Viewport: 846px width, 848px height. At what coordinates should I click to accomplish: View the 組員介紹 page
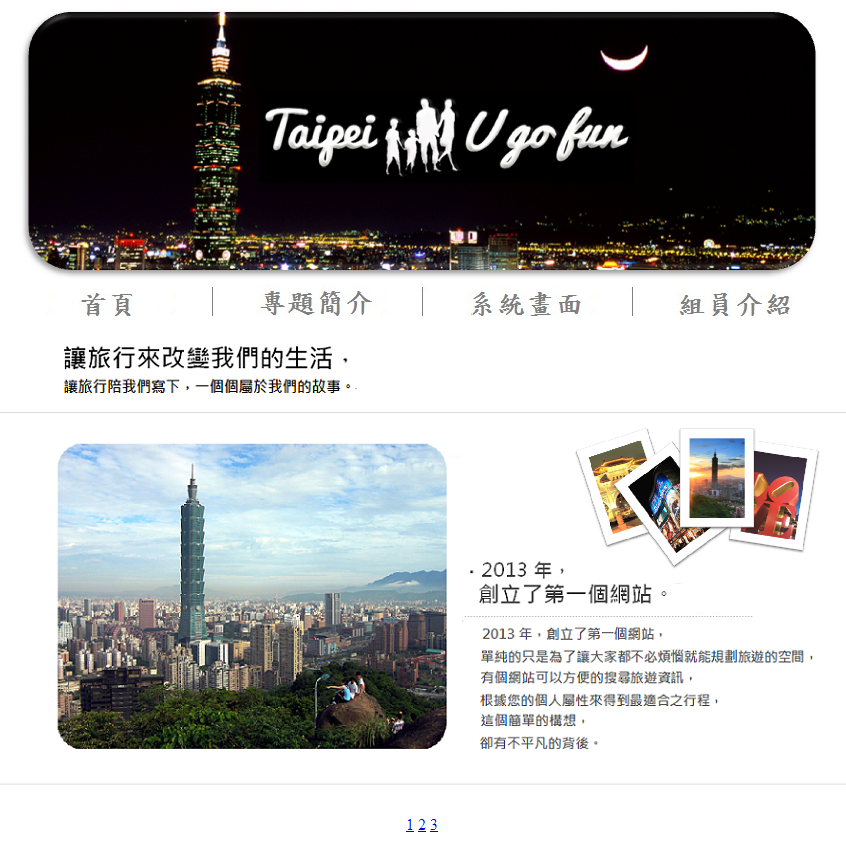click(x=735, y=305)
